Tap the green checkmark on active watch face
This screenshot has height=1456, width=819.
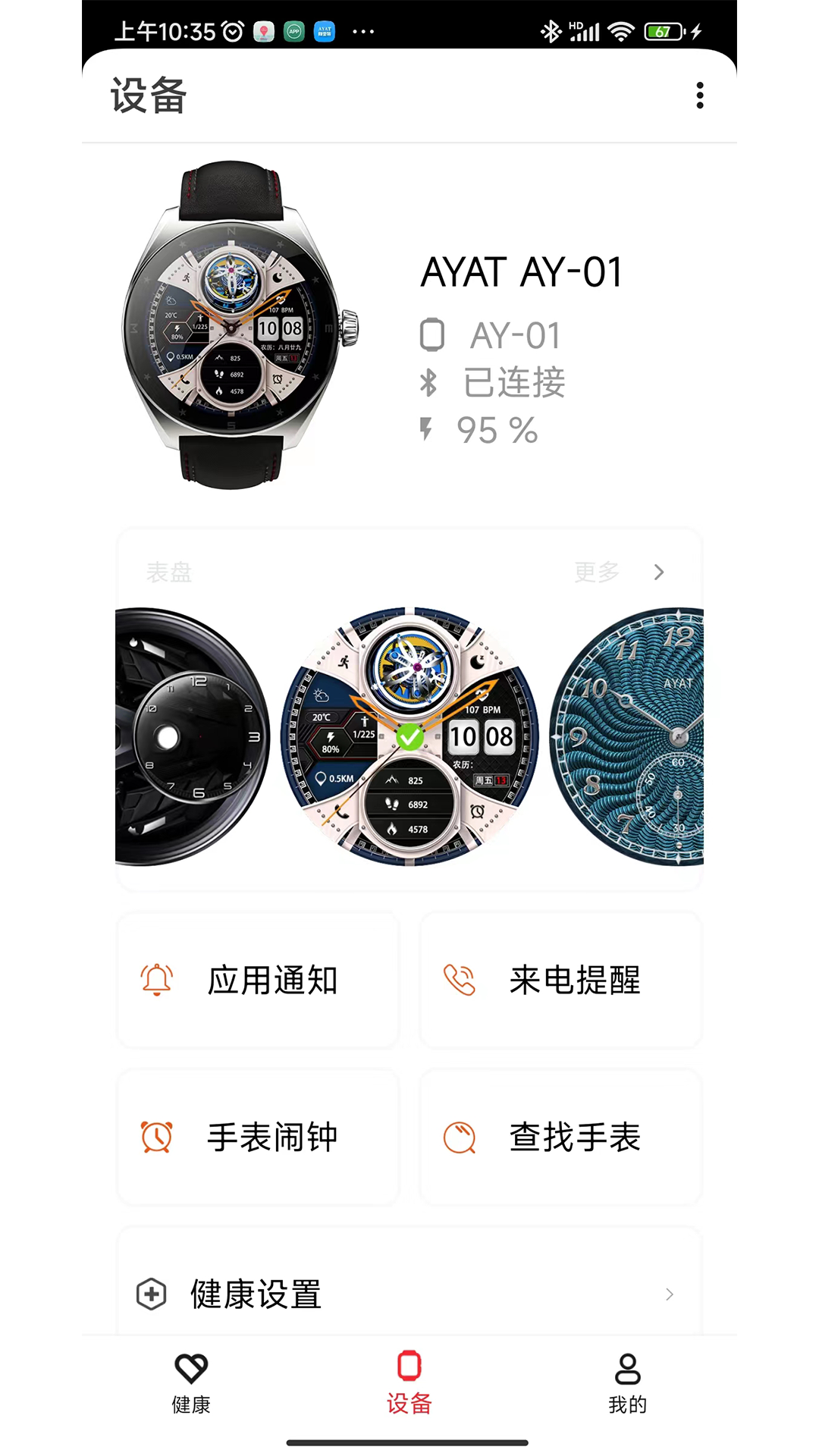tap(409, 736)
